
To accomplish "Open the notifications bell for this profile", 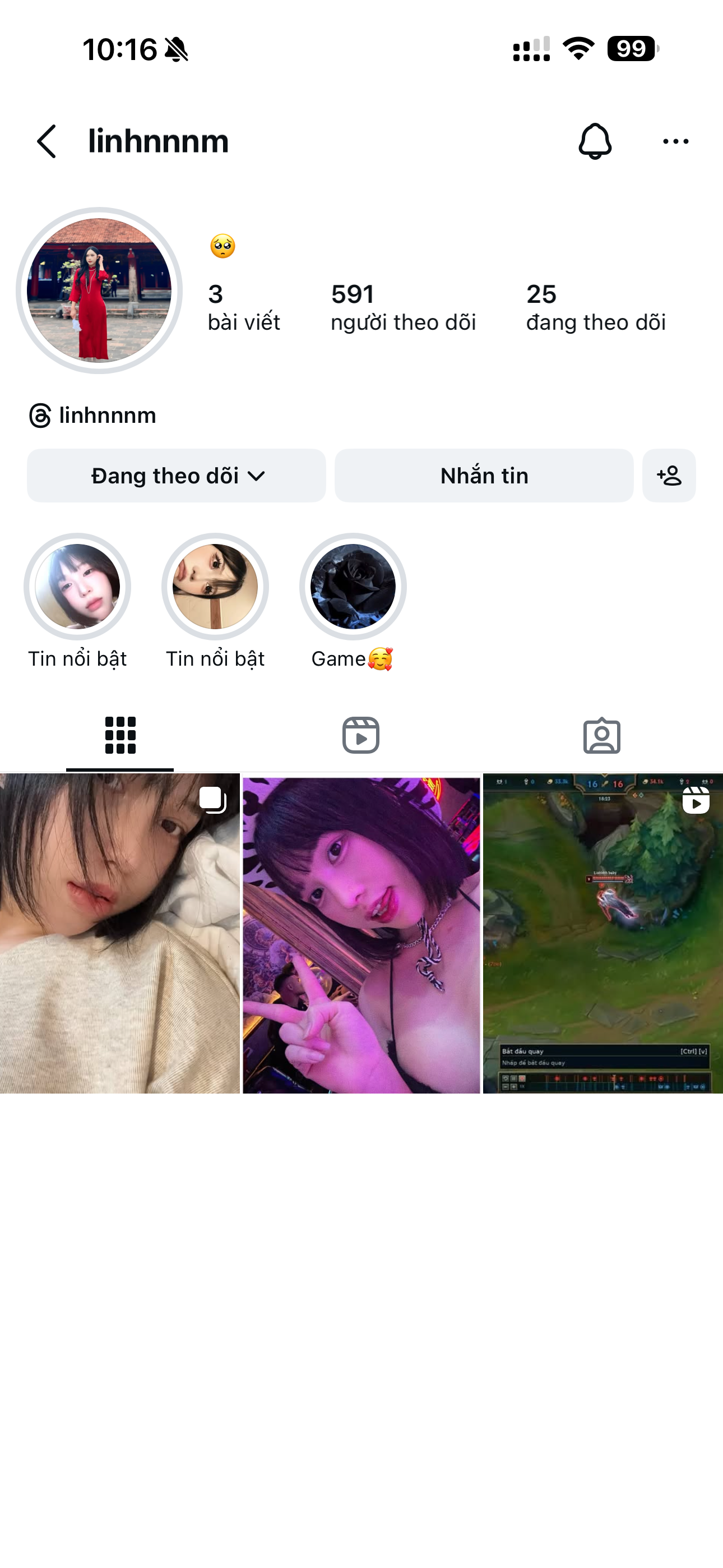I will pos(595,141).
